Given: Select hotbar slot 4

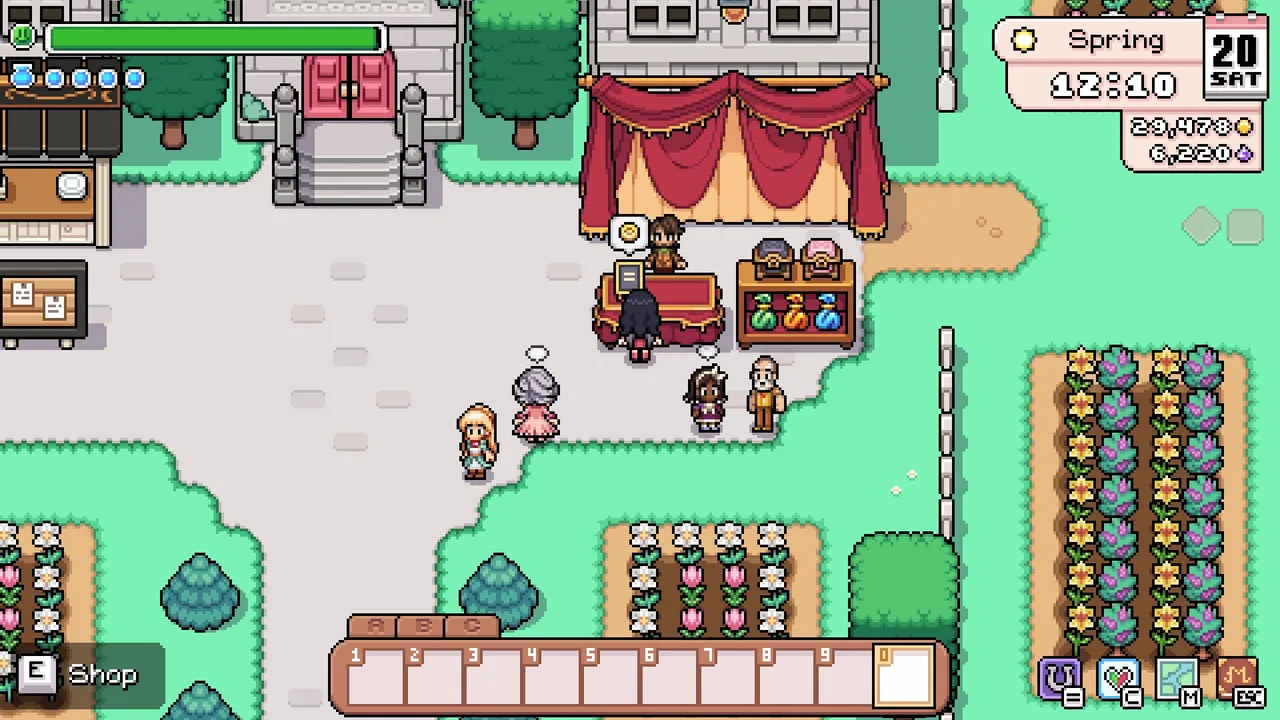Looking at the screenshot, I should click(x=551, y=677).
